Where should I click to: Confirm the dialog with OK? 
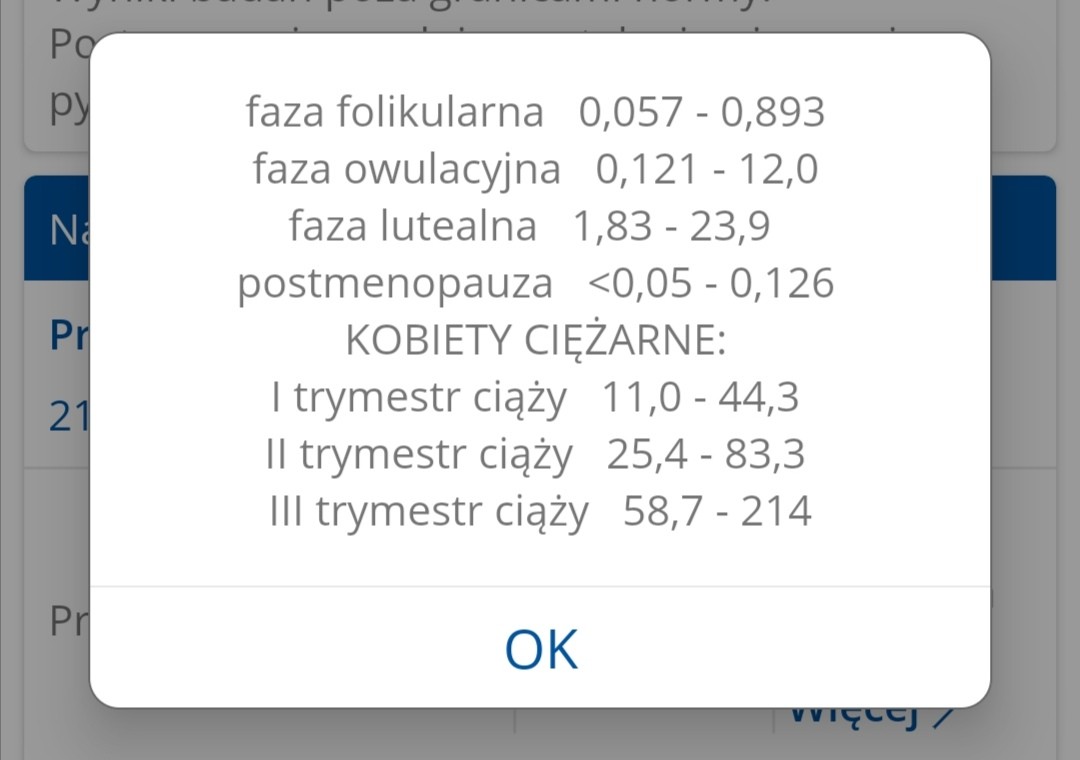(x=540, y=649)
